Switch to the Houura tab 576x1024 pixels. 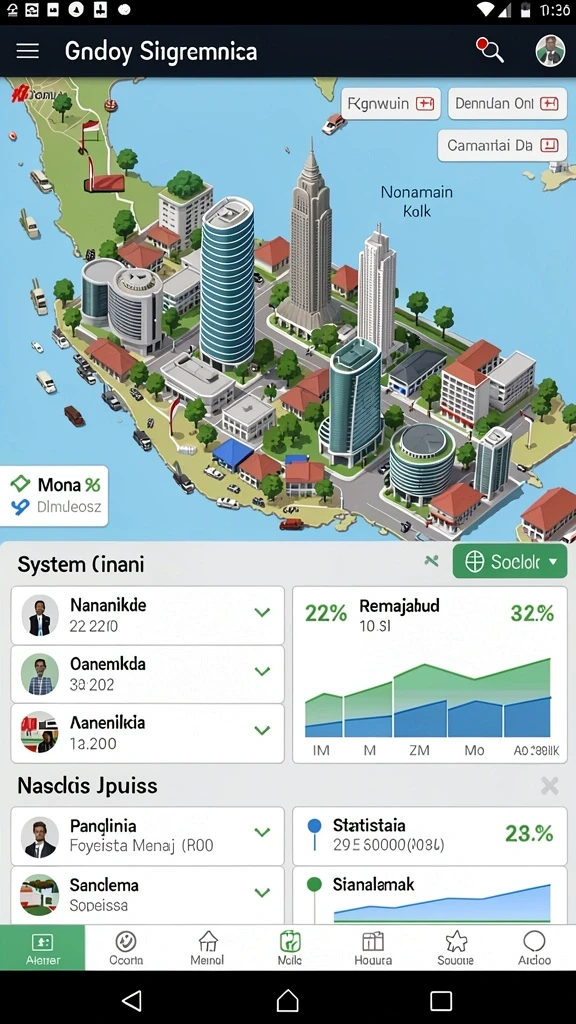pos(373,948)
